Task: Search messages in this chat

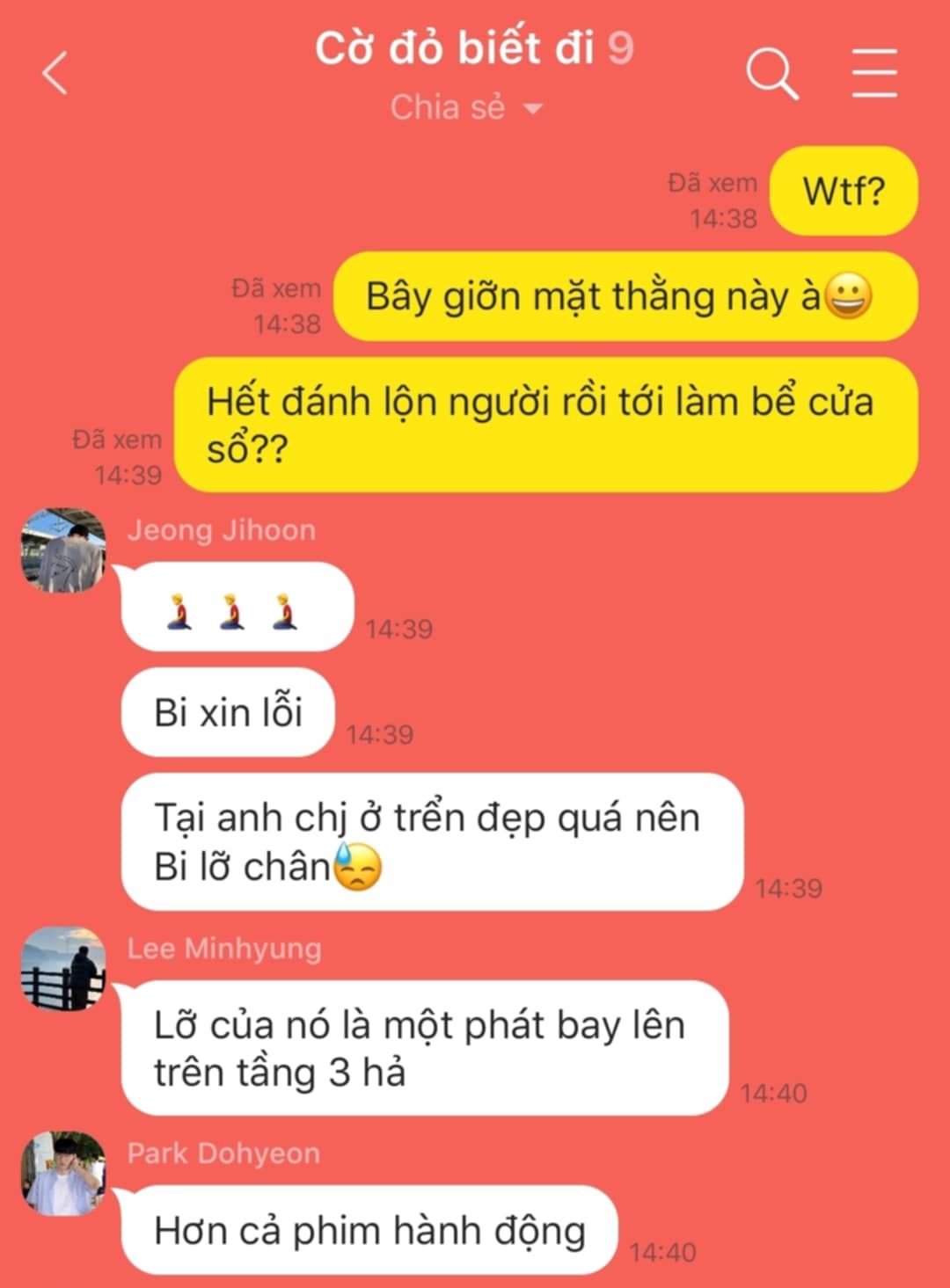Action: [x=771, y=74]
